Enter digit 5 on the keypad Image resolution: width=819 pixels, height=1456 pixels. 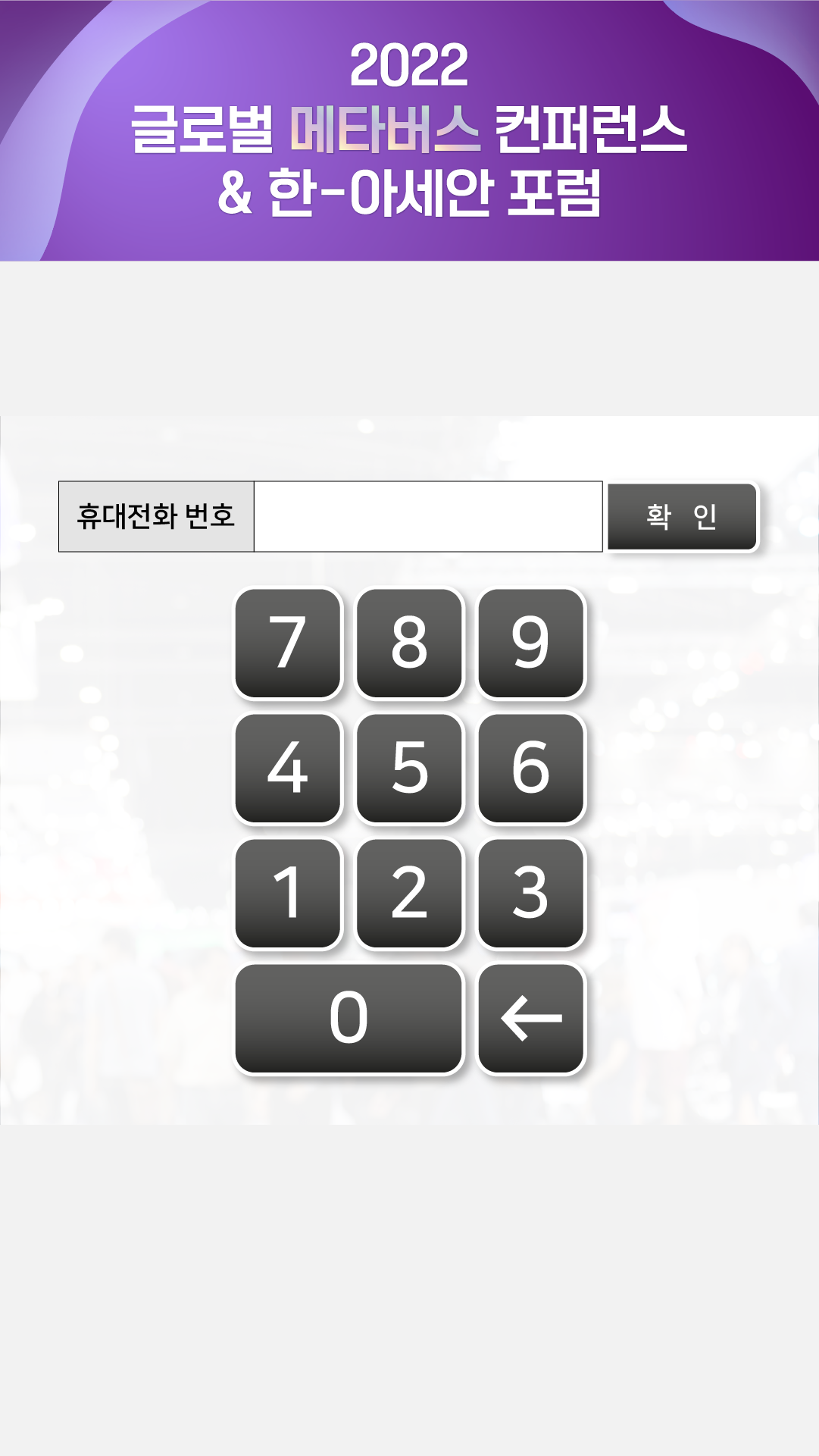[409, 768]
